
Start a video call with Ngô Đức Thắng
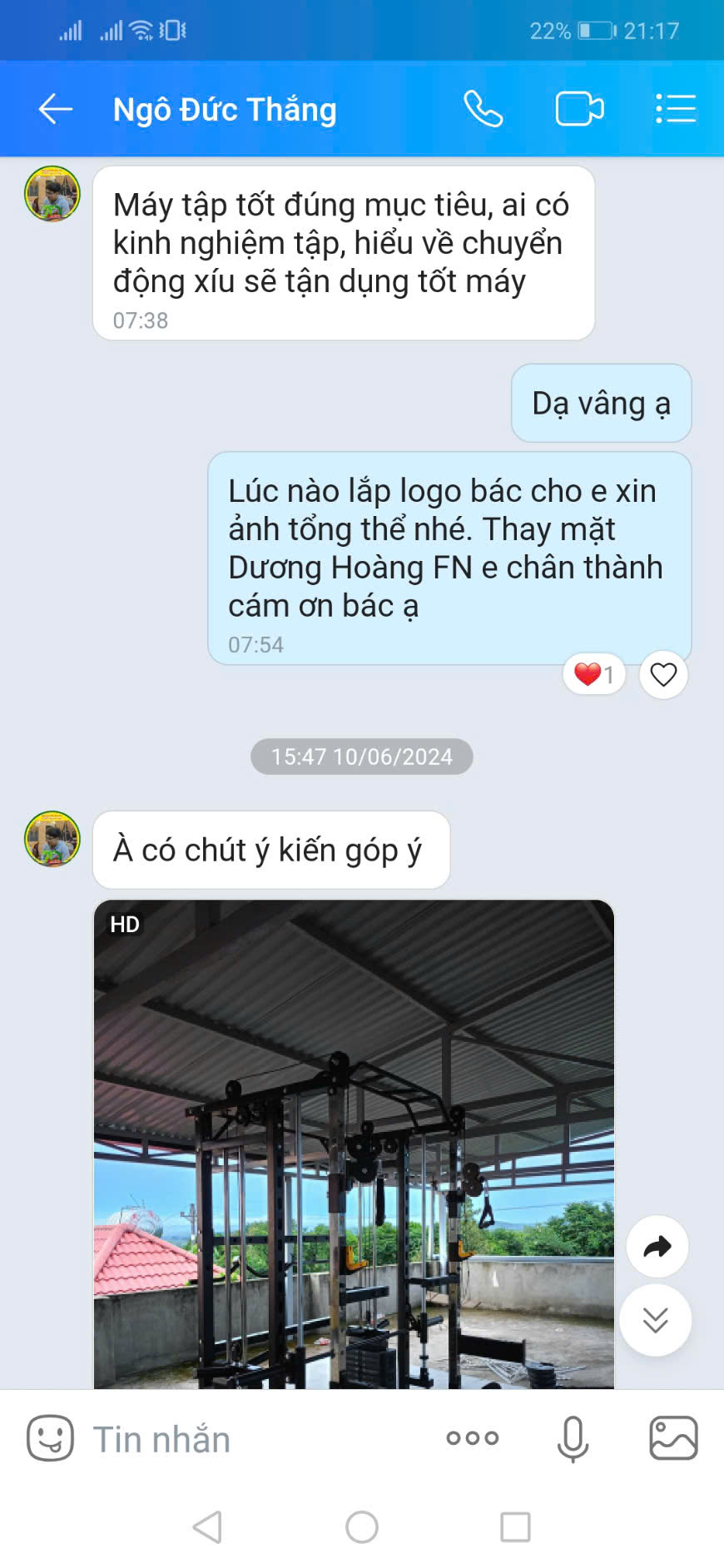tap(579, 109)
